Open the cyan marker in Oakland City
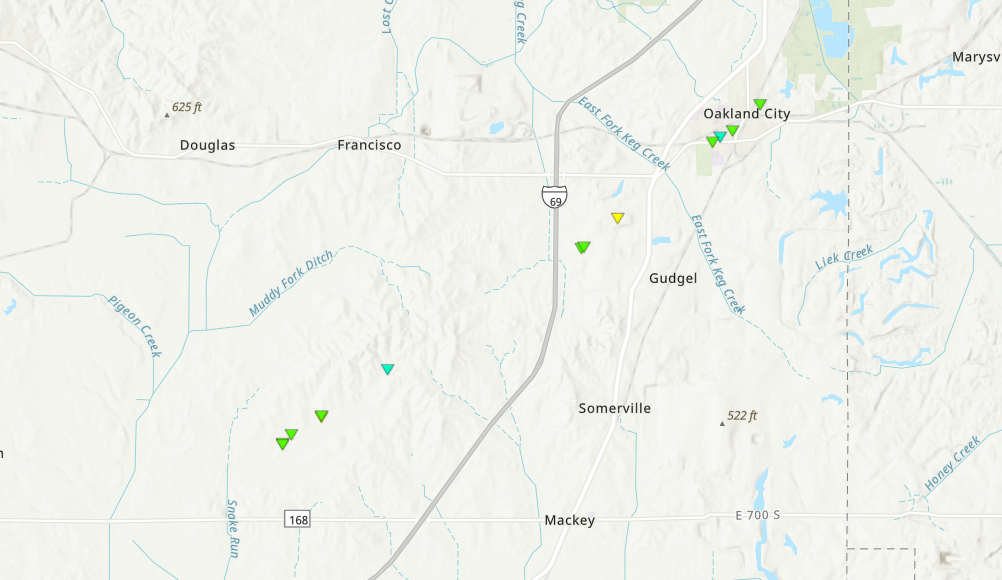The image size is (1002, 580). coord(720,136)
